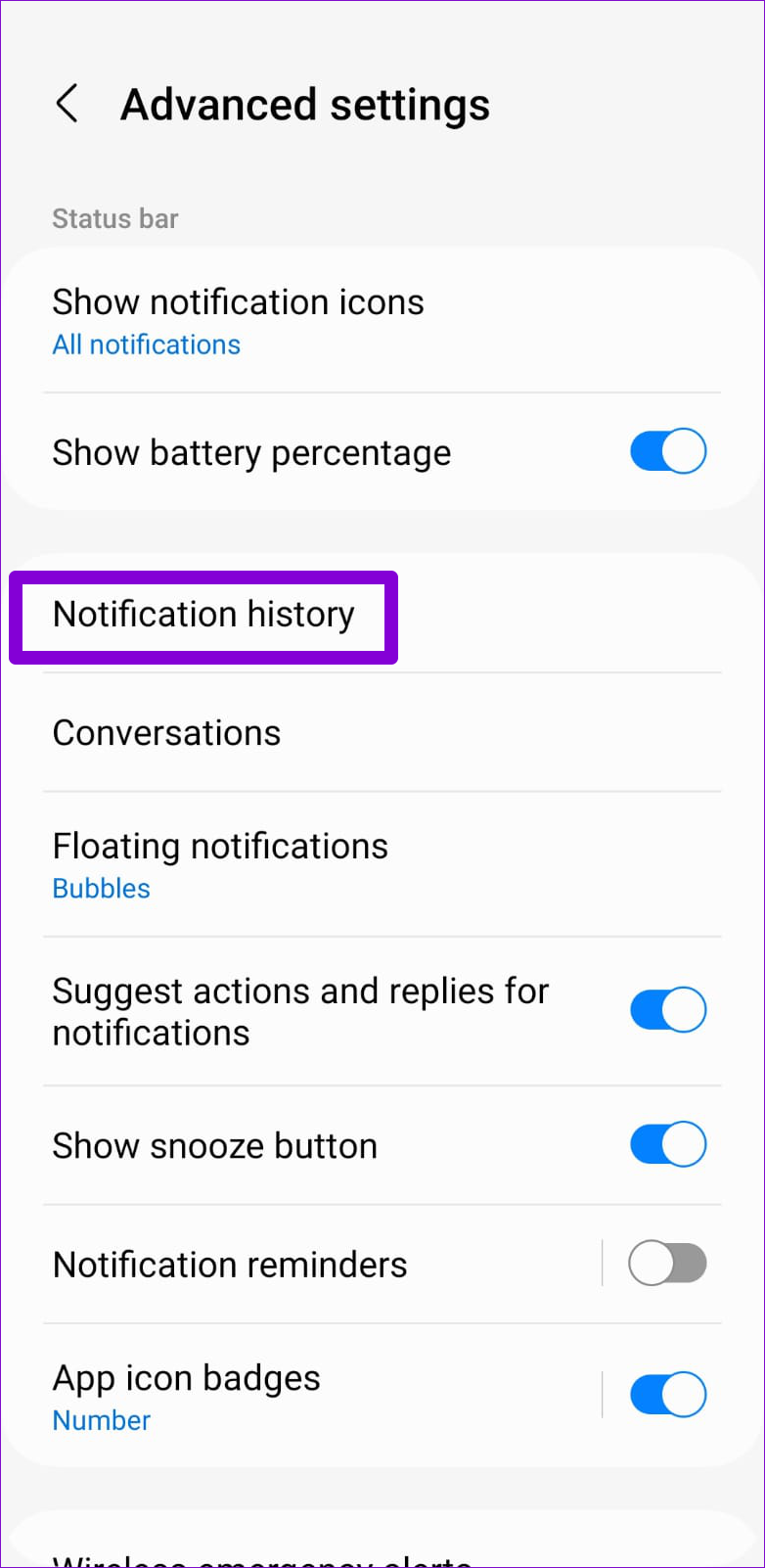Open Notification history
765x1568 pixels.
coord(203,614)
